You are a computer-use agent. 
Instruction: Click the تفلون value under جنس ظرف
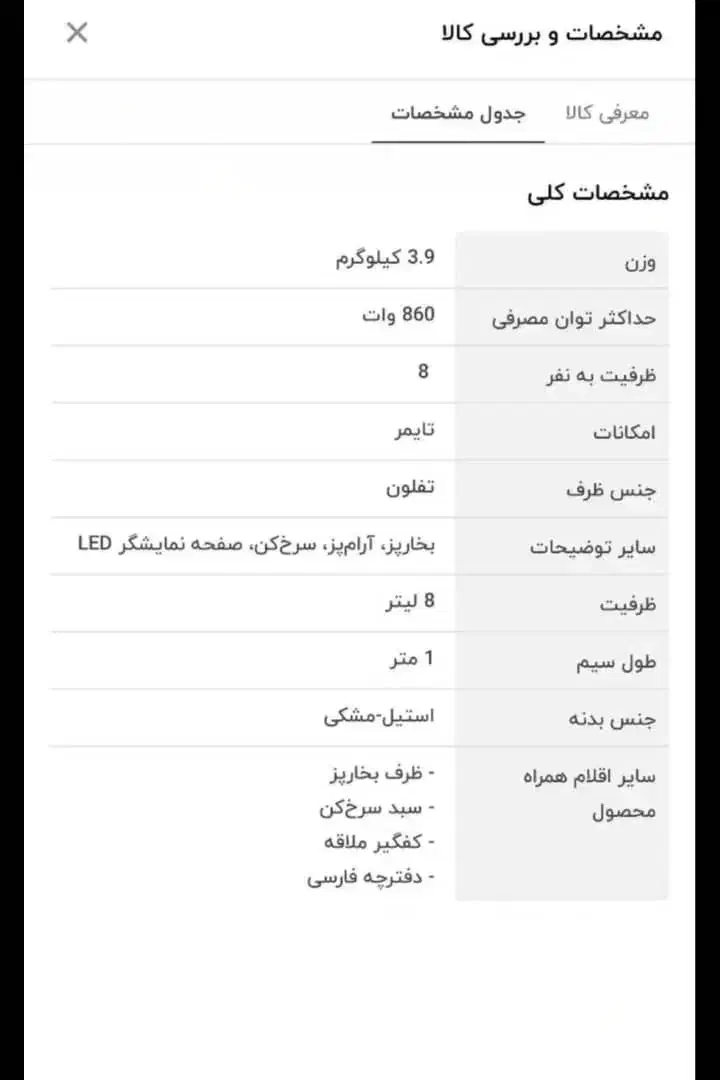pyautogui.click(x=408, y=487)
